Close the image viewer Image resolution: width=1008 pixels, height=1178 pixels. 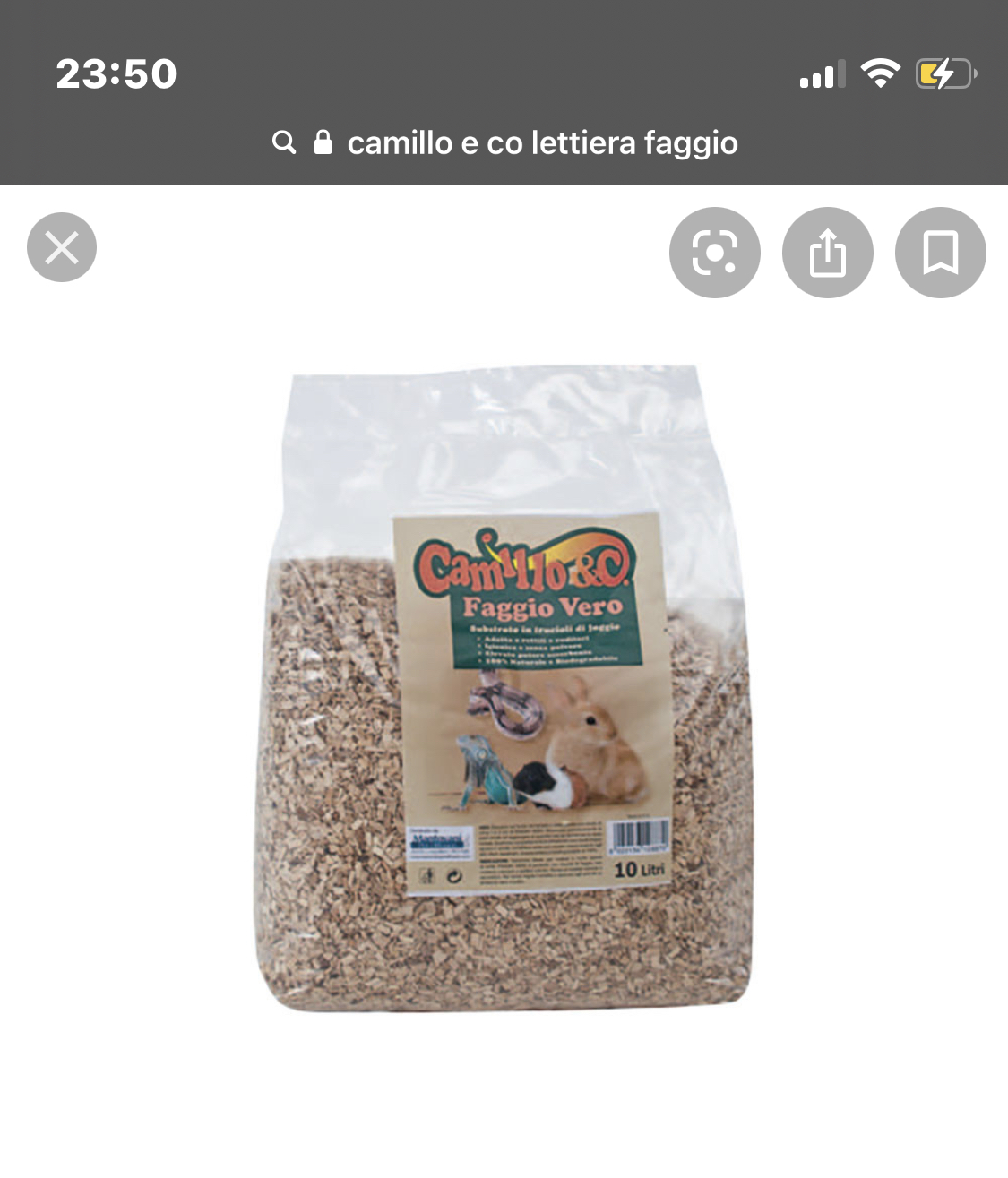(62, 247)
